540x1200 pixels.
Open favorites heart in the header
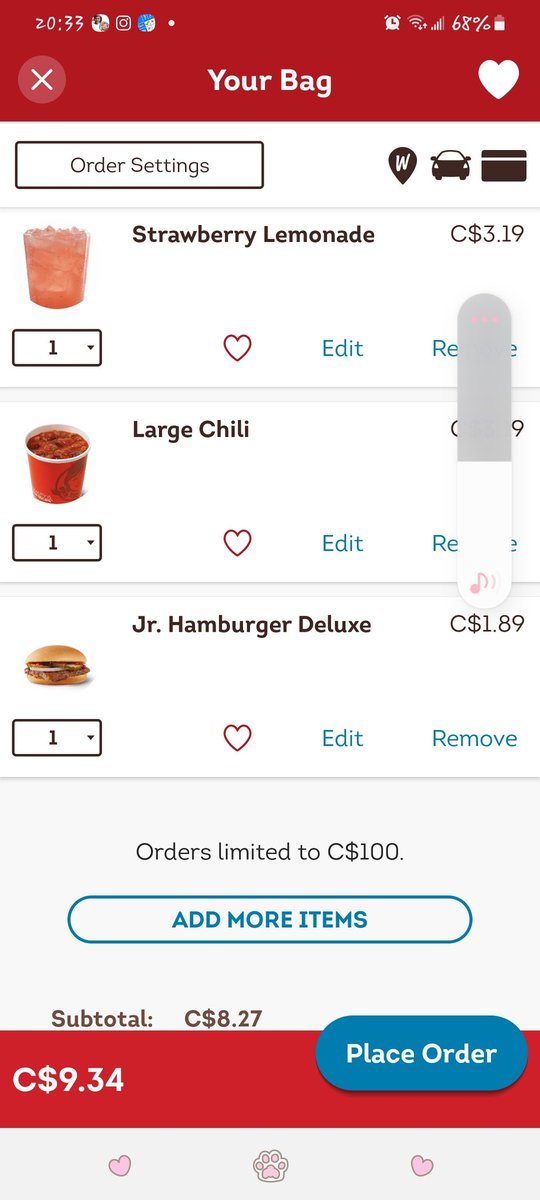(x=498, y=80)
